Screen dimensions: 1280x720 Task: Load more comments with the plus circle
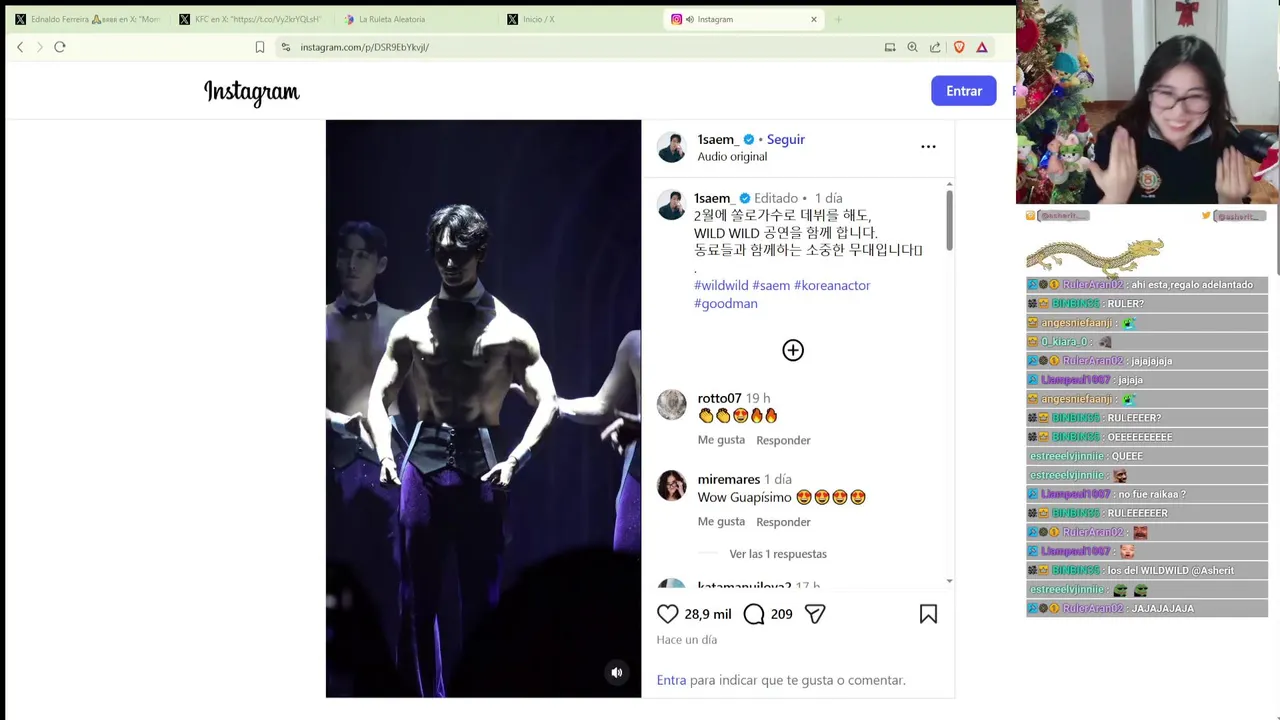[x=793, y=350]
